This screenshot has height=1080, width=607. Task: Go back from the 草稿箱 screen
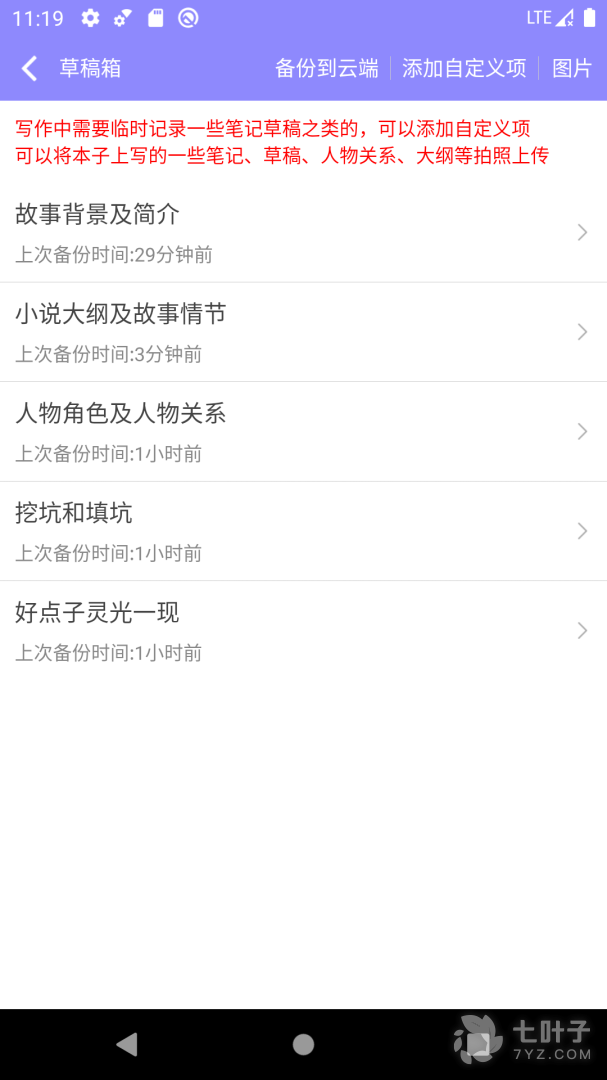click(x=30, y=68)
